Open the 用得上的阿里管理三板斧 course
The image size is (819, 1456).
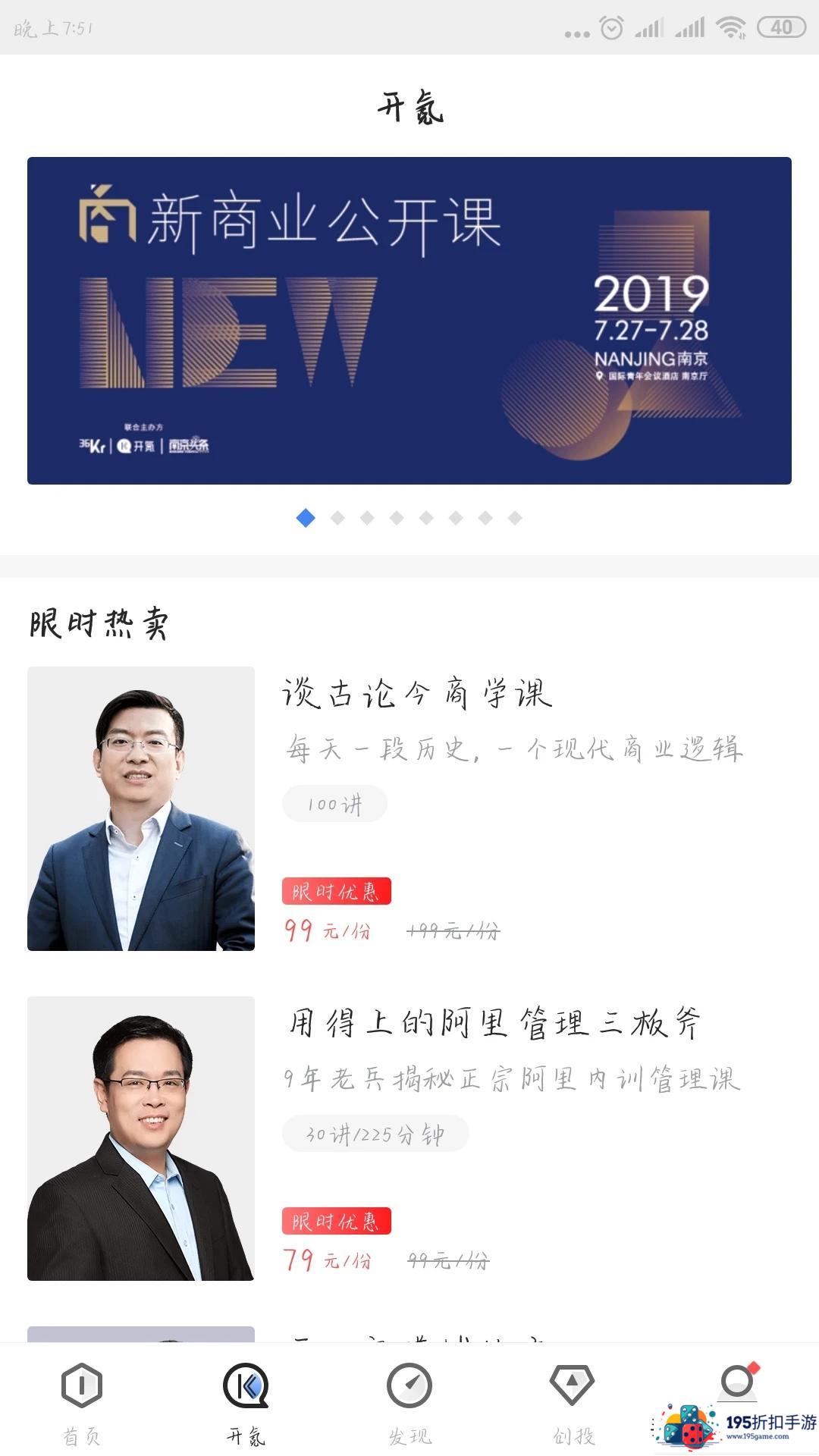493,1023
